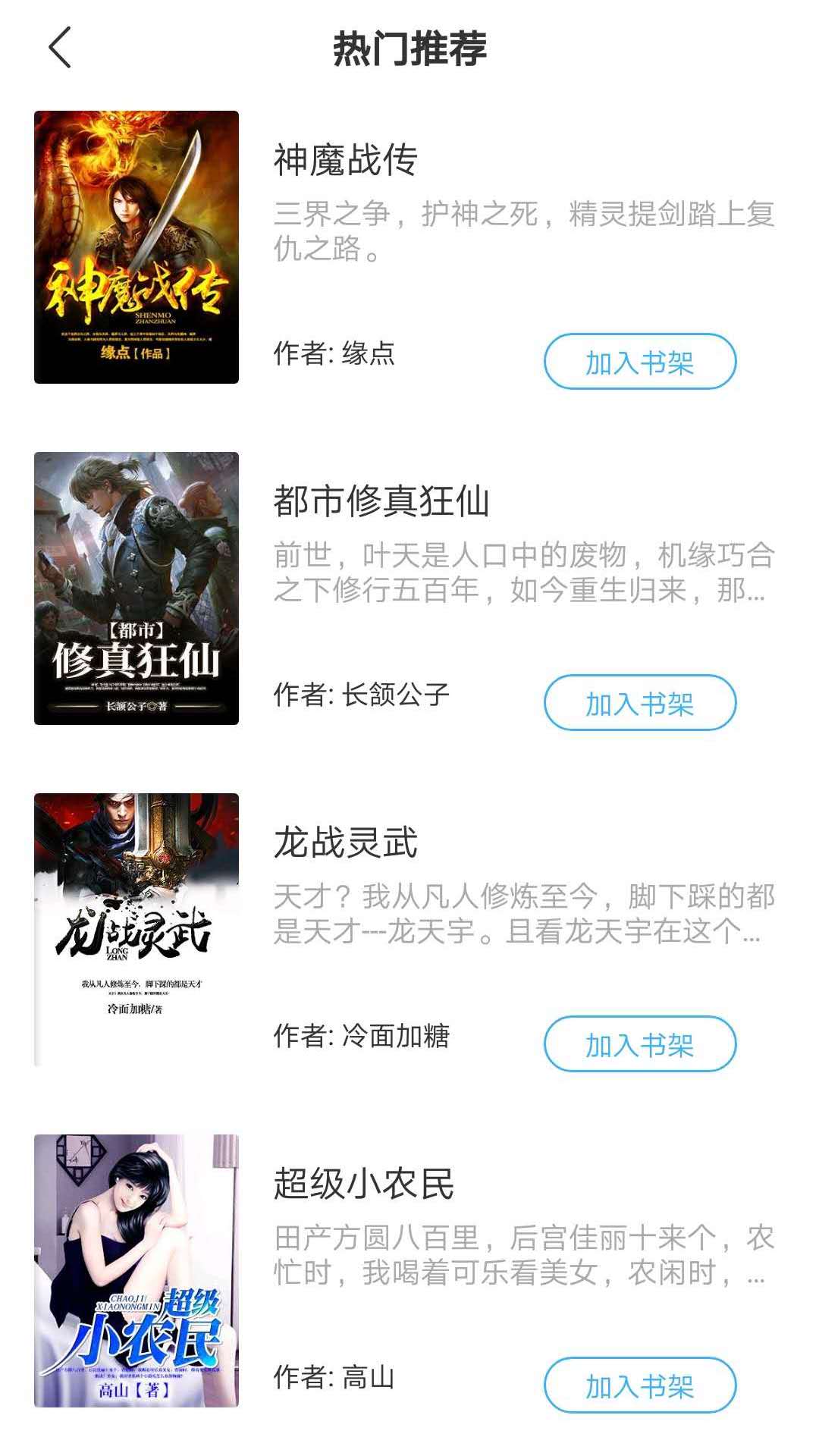Screen dimensions: 819x1456
Task: View the 超级小农民 book cover
Action: tap(136, 1271)
